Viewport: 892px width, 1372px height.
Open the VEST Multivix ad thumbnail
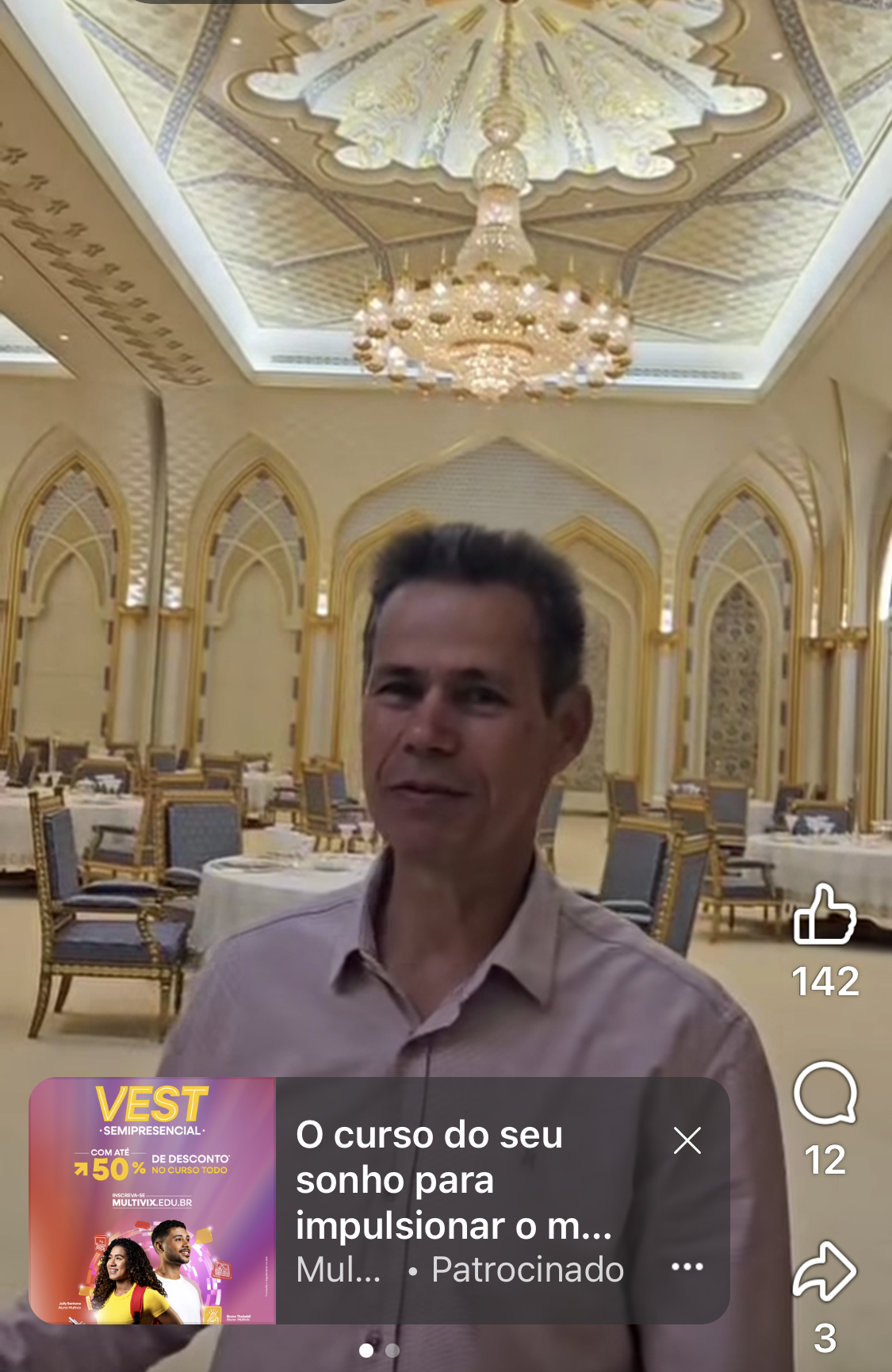pos(152,1201)
